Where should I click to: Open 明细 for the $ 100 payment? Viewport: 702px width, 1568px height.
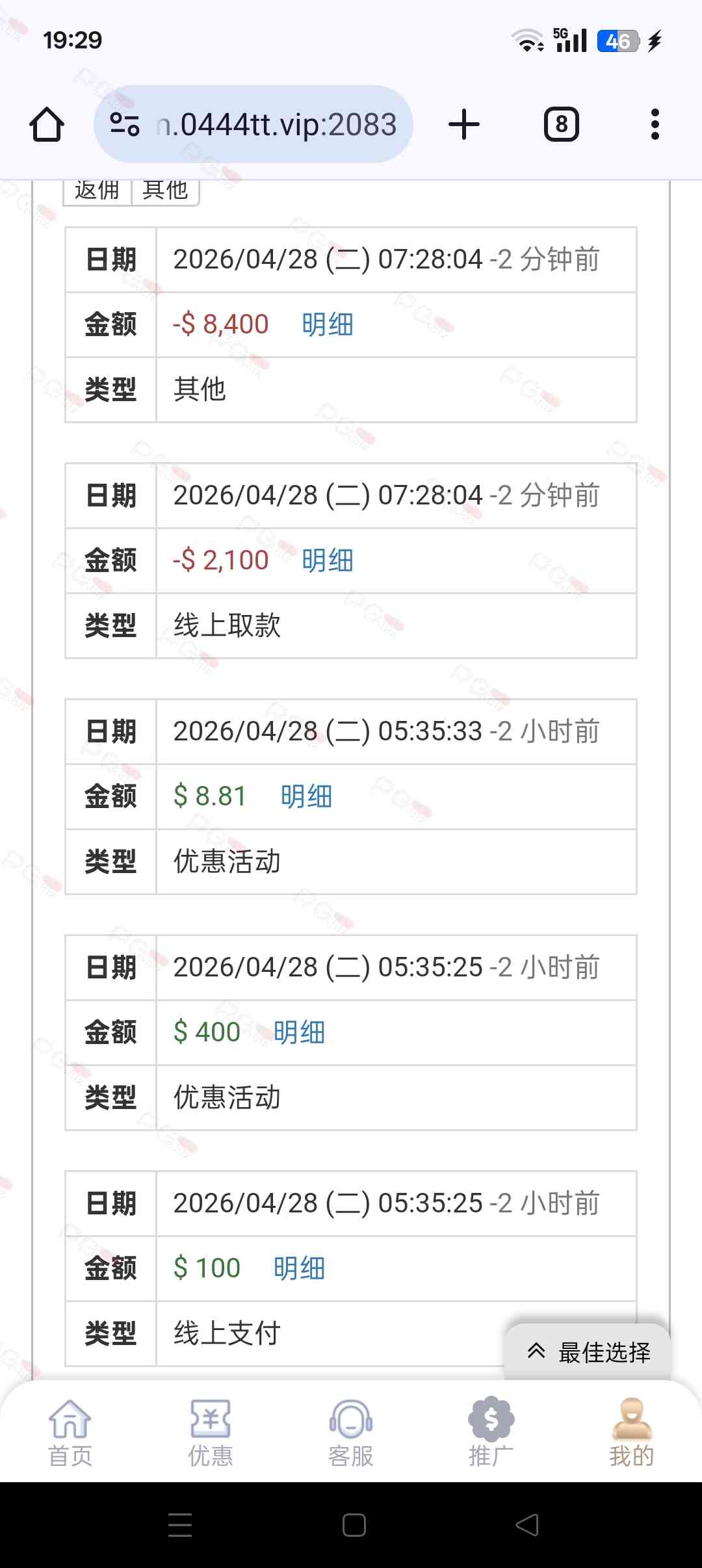pyautogui.click(x=299, y=1268)
